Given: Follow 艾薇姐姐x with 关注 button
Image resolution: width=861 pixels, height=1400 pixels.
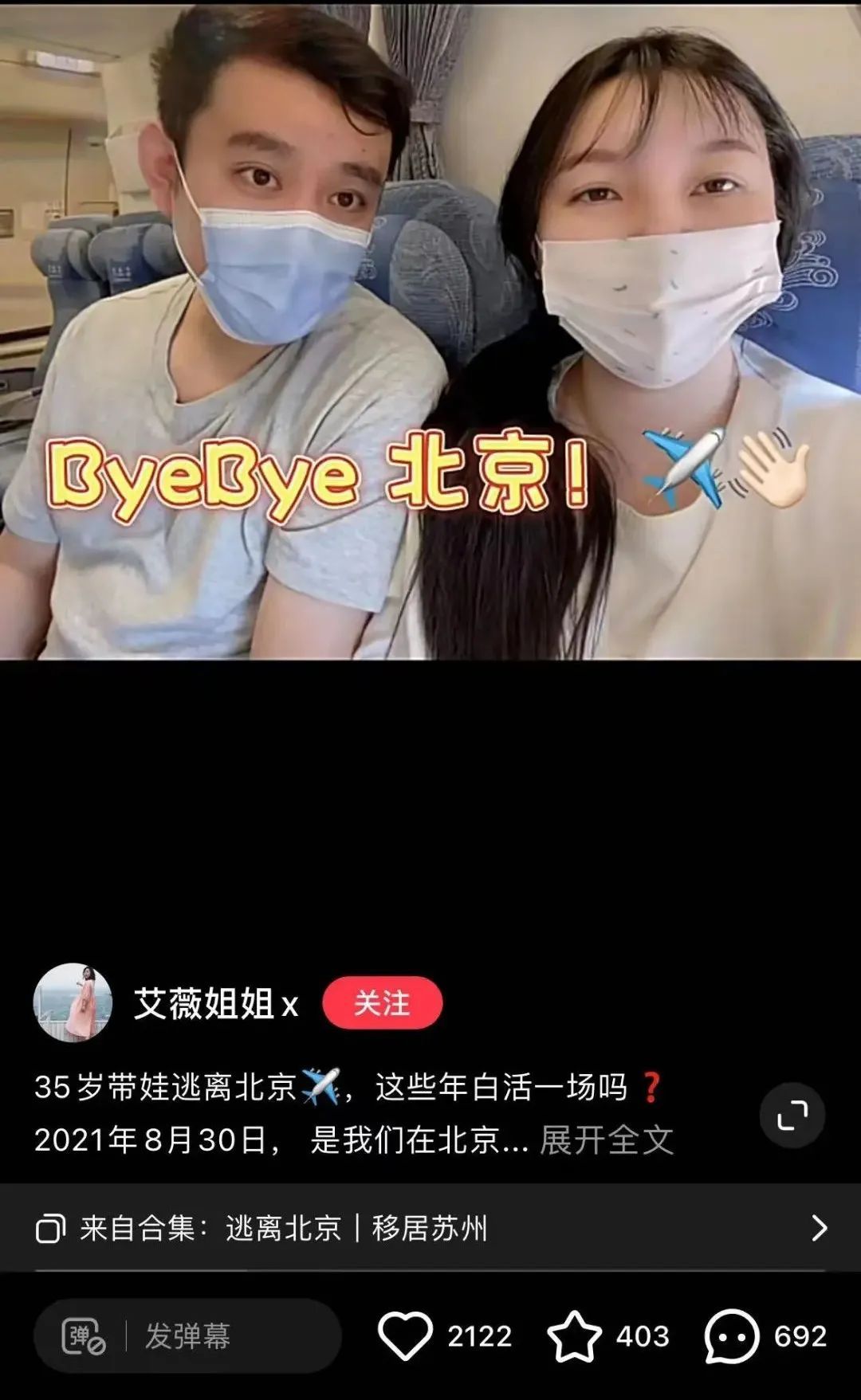Looking at the screenshot, I should pyautogui.click(x=382, y=1002).
